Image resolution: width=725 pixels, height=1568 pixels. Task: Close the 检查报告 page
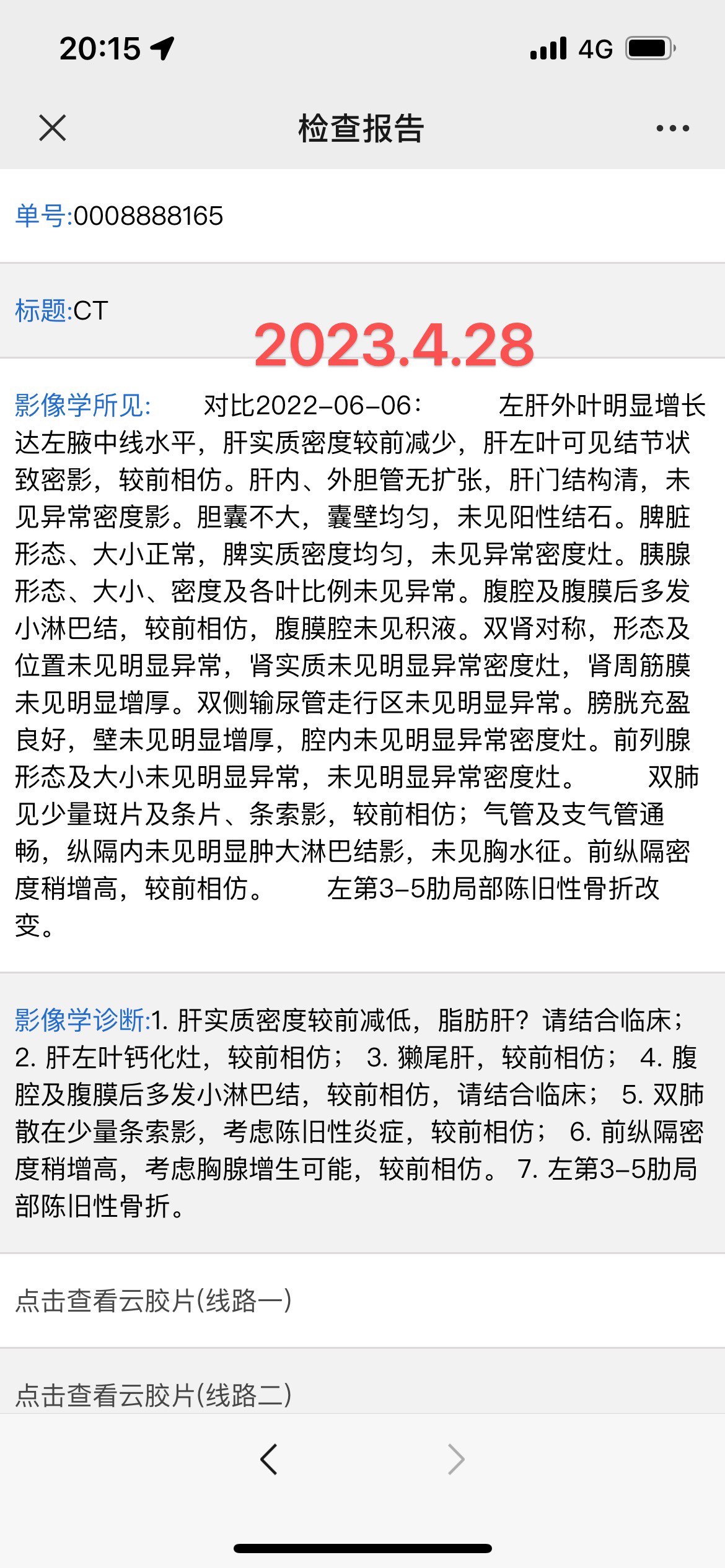click(52, 128)
